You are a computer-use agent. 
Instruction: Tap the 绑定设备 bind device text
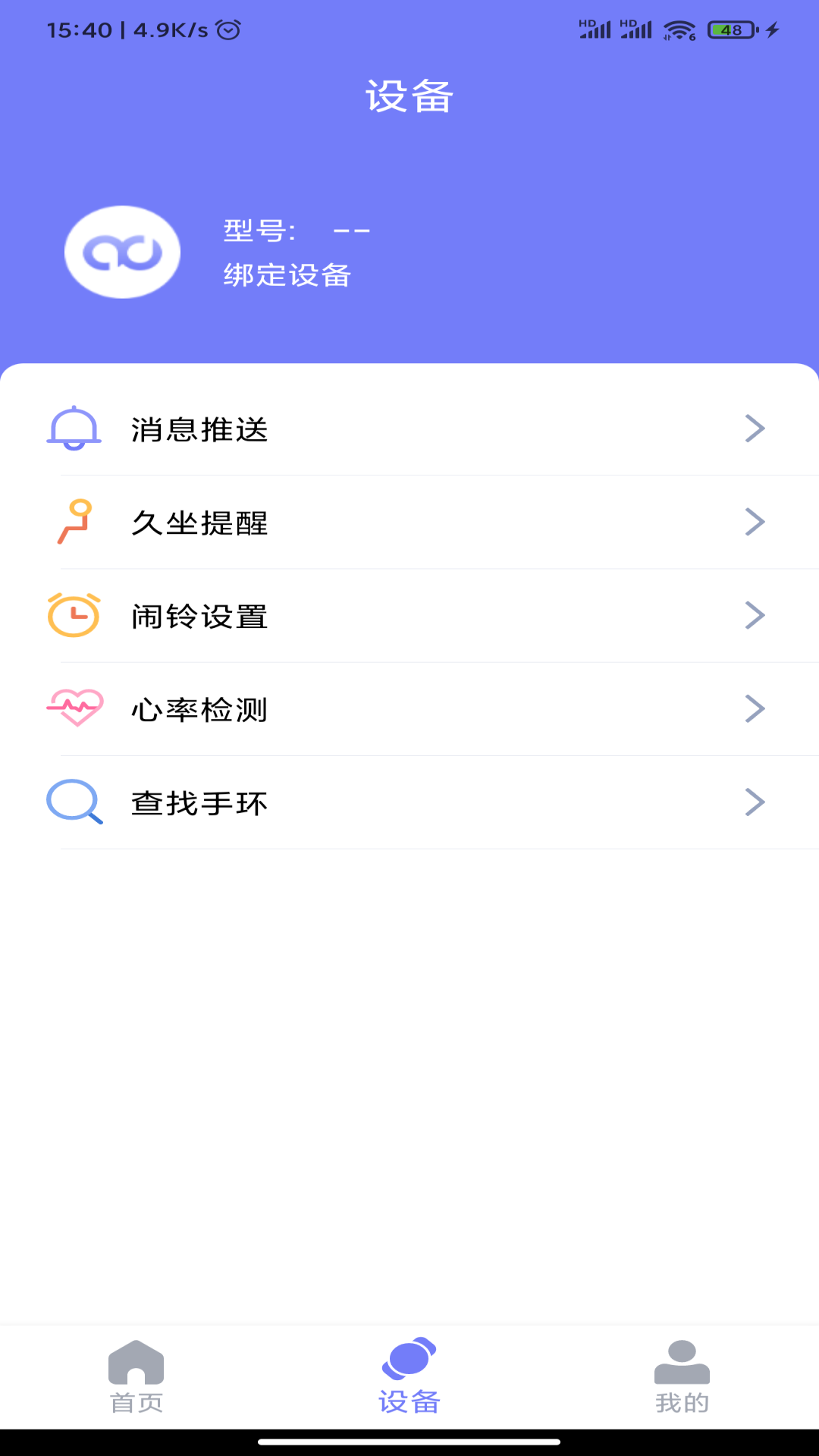(287, 276)
